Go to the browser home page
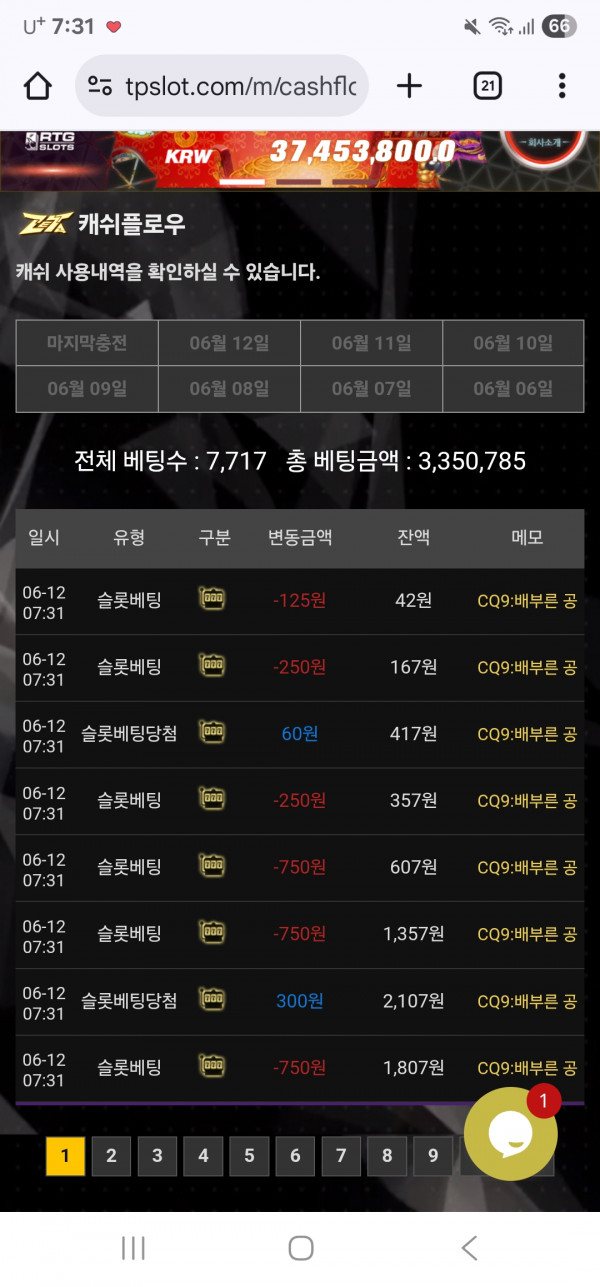Image resolution: width=600 pixels, height=1287 pixels. [38, 86]
